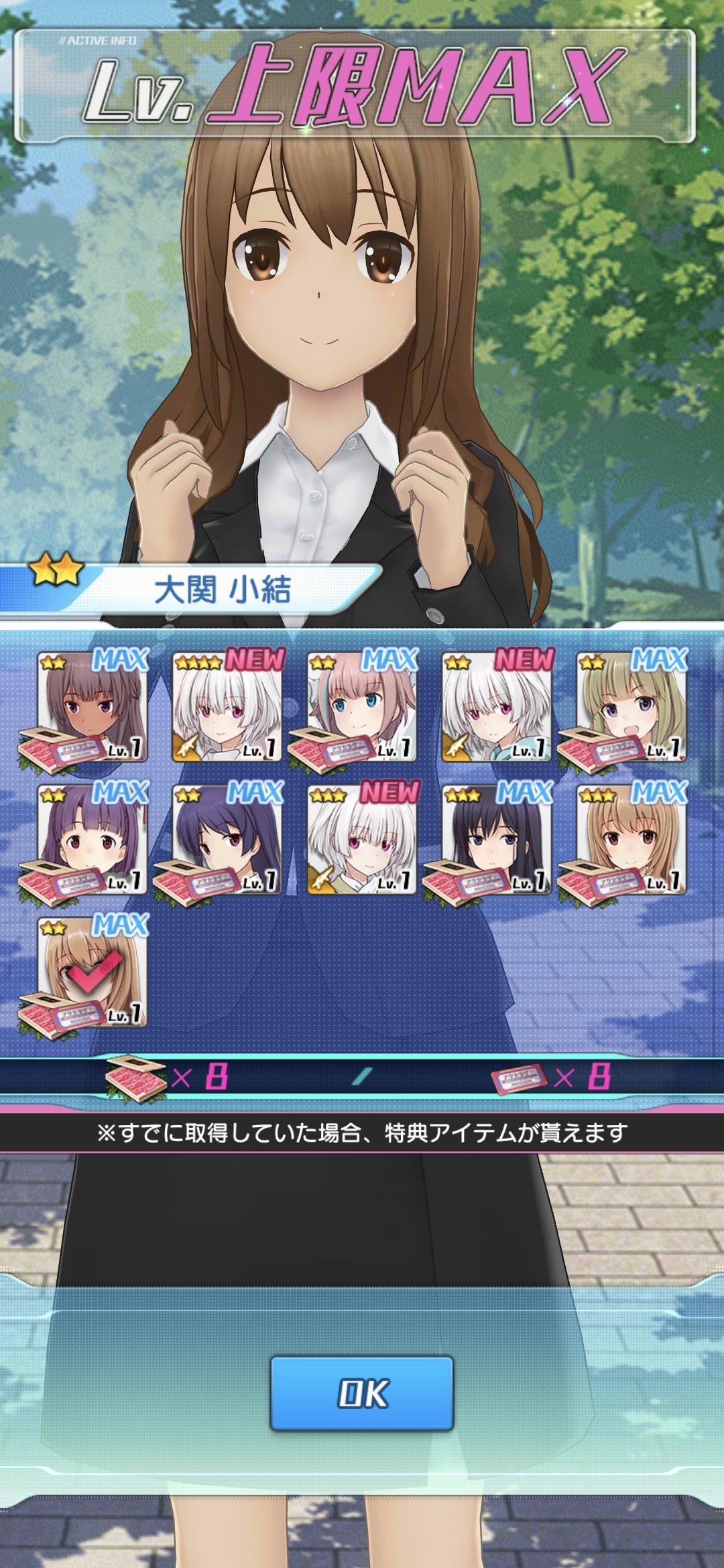Tap the two-star NEW white-haired character card
Screen dimensions: 724x1568
coord(497,708)
